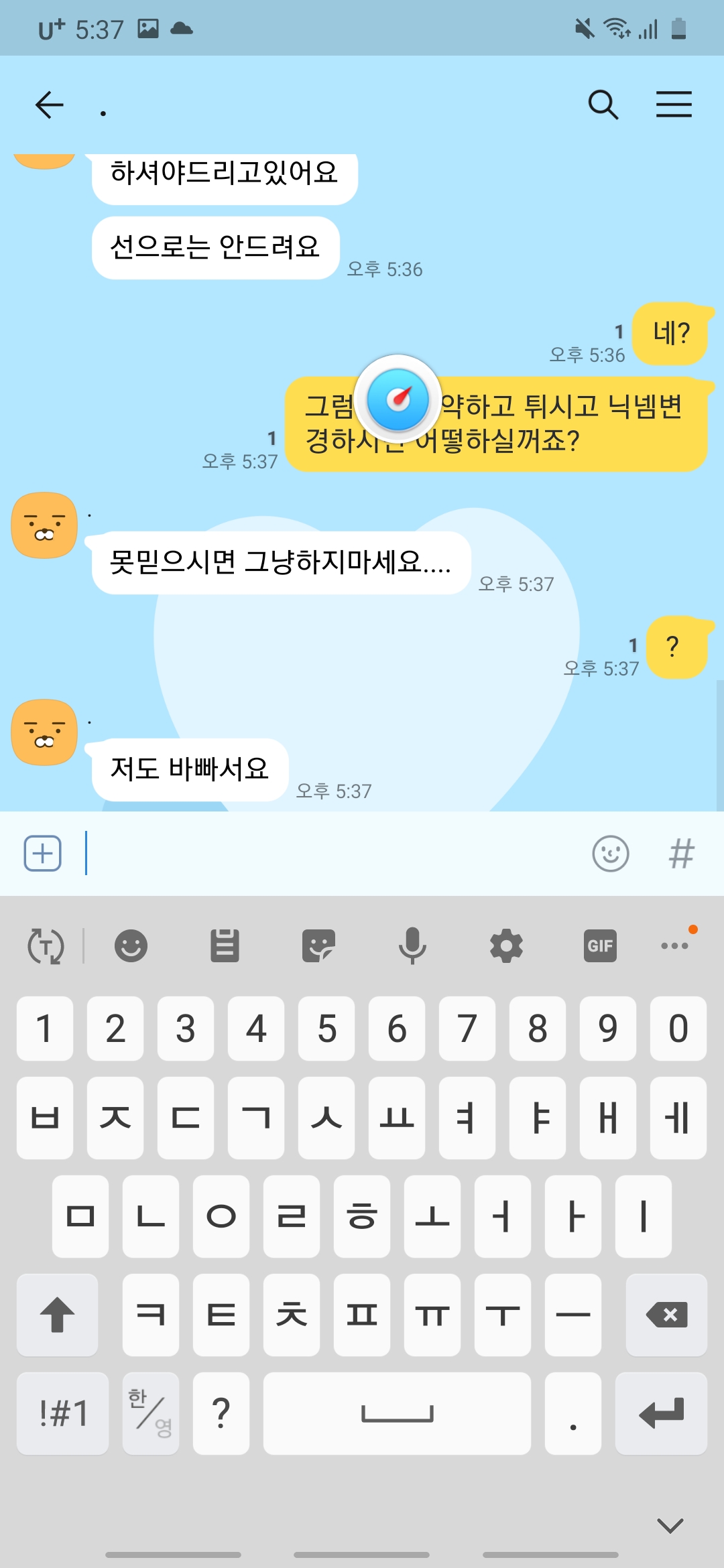
Task: Go back from the chat room
Action: click(50, 105)
